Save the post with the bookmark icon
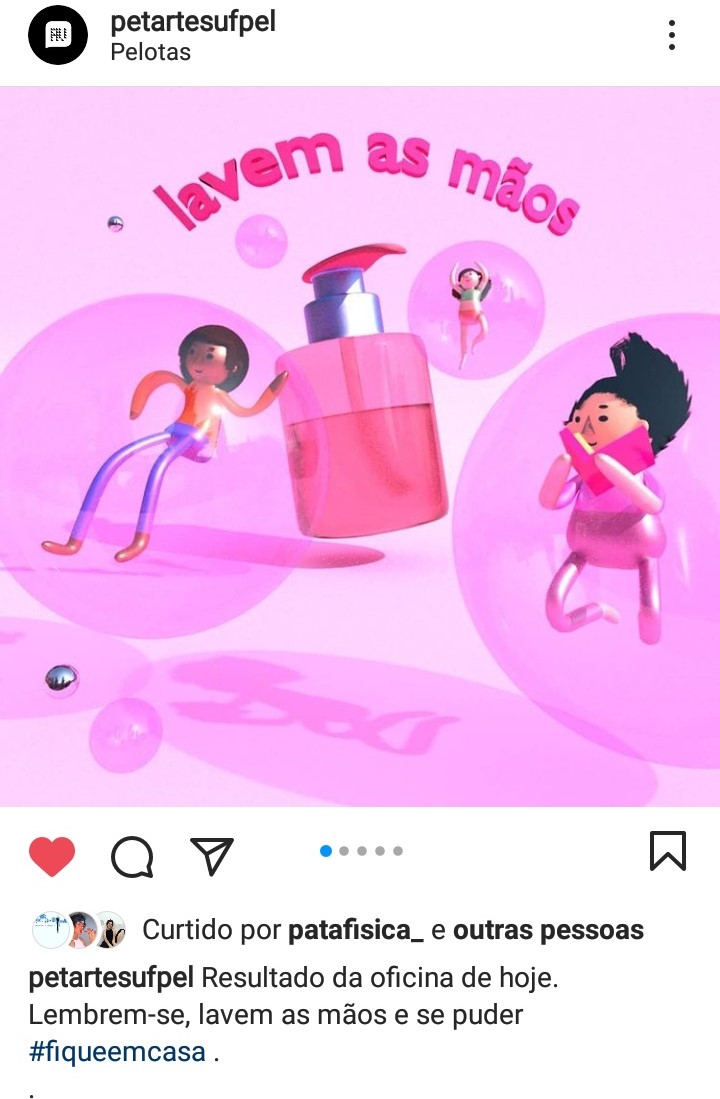720x1099 pixels. 667,851
